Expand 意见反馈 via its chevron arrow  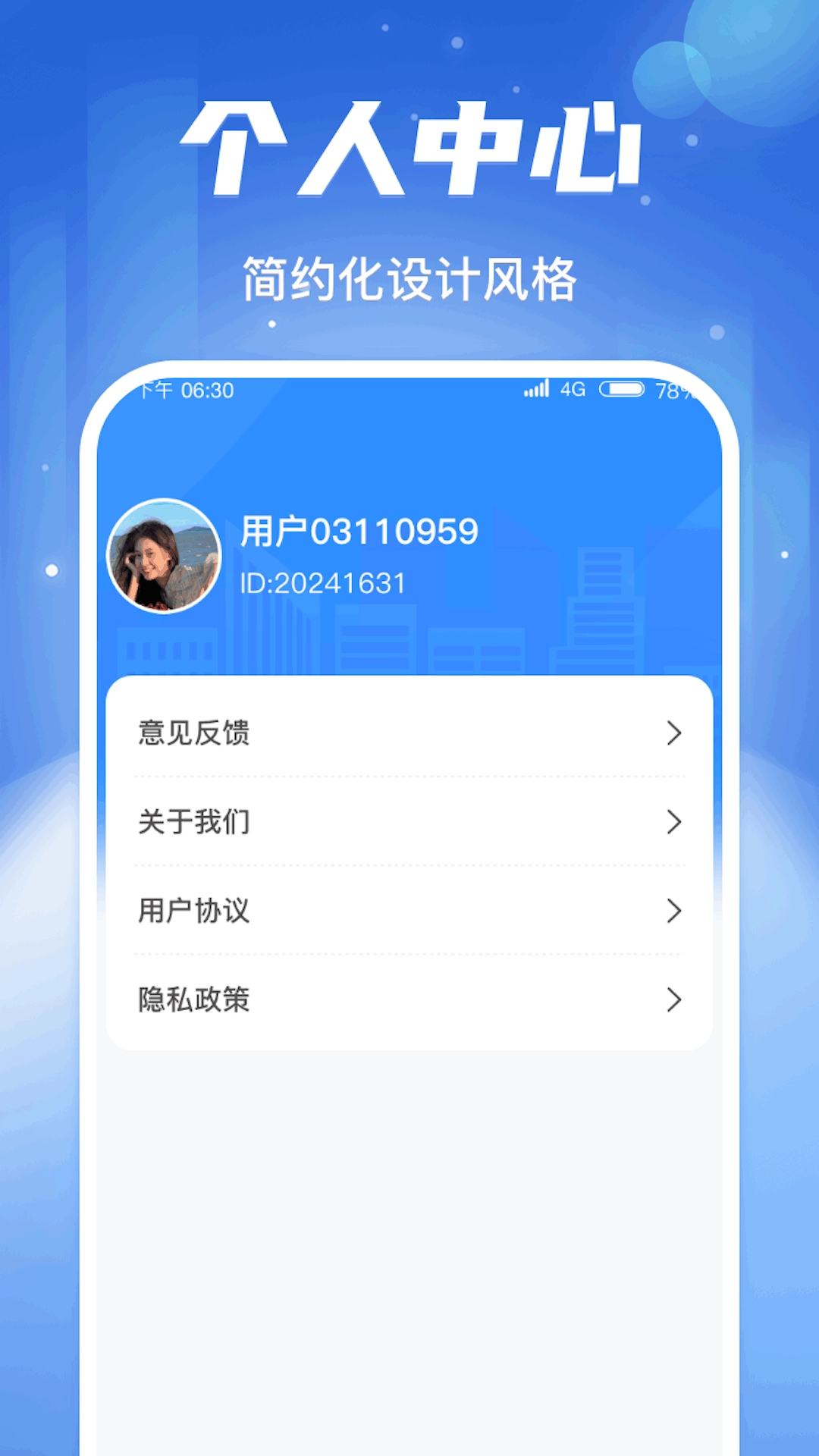coord(672,733)
